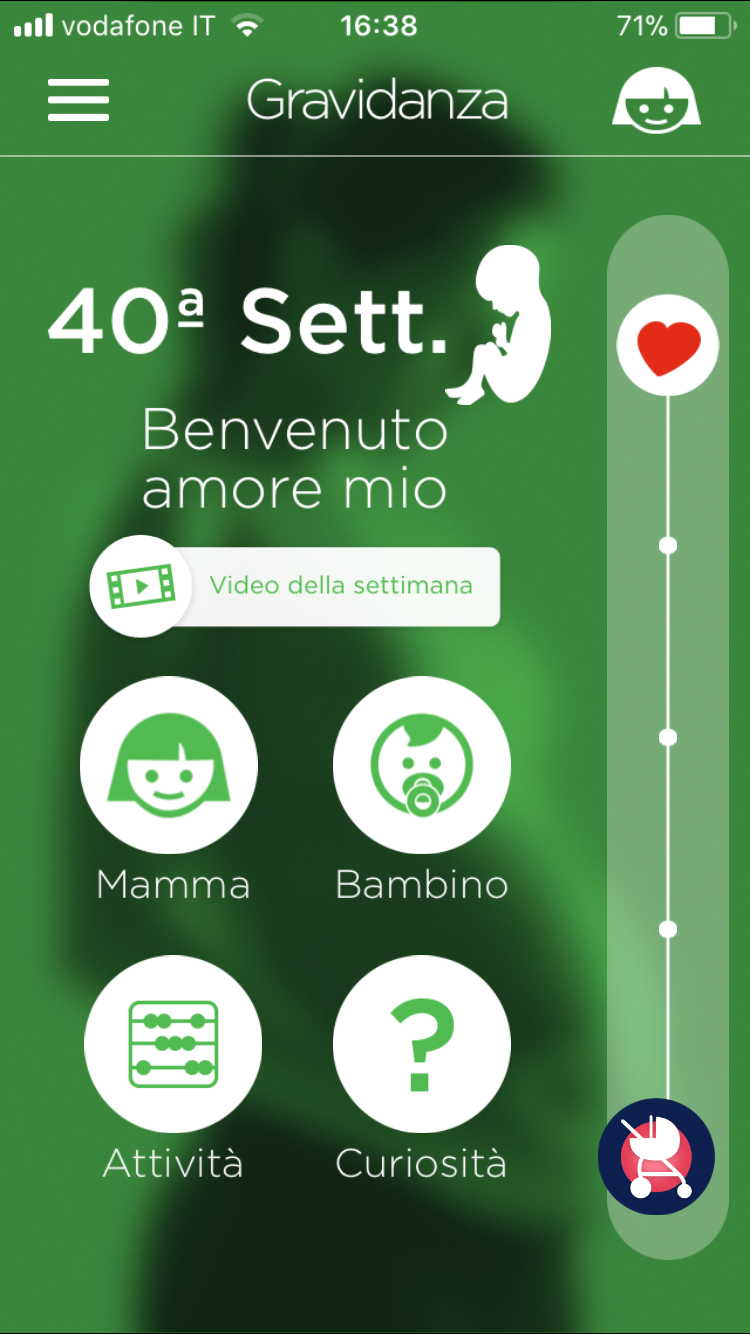Viewport: 750px width, 1334px height.
Task: Tap the red heart on the timeline
Action: pyautogui.click(x=668, y=345)
